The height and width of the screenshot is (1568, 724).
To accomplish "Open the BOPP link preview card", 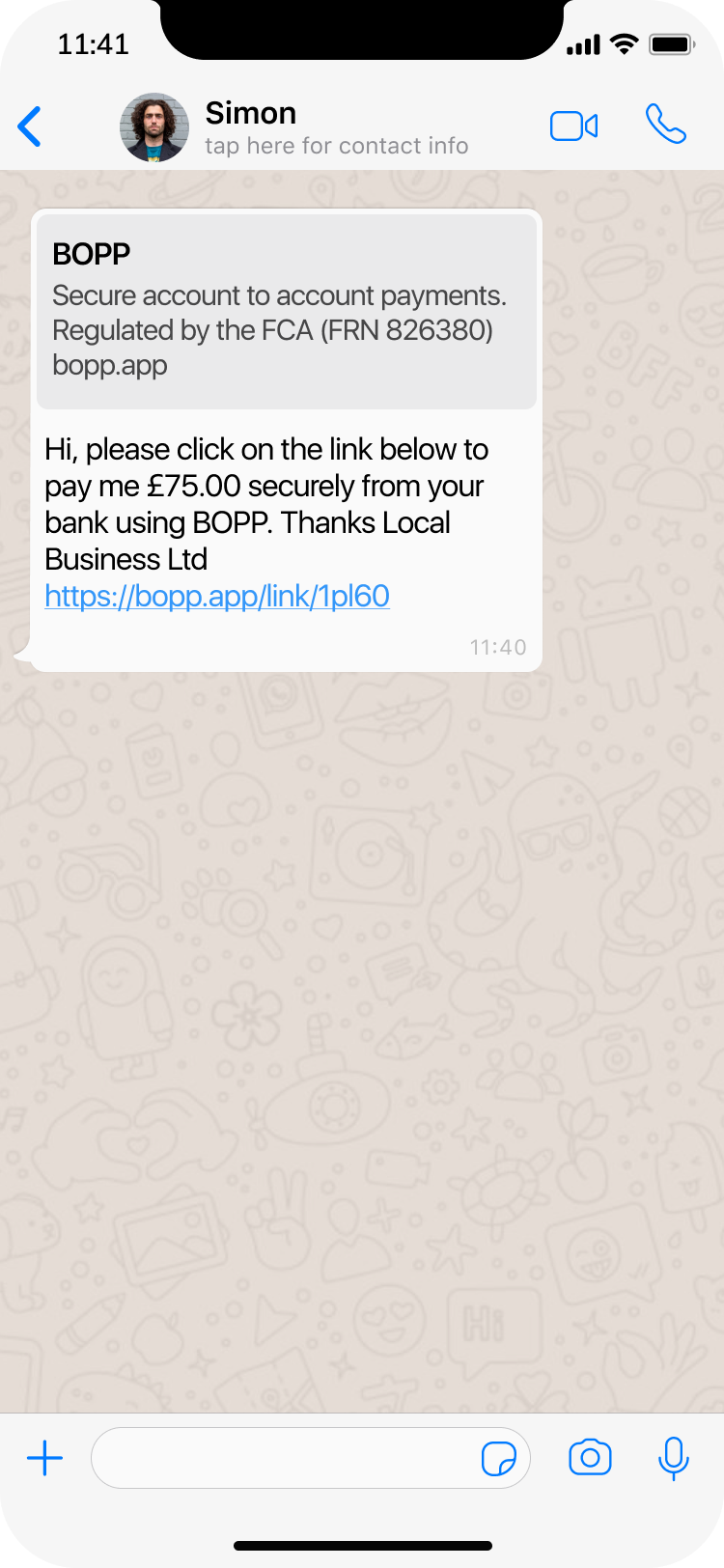I will coord(286,311).
